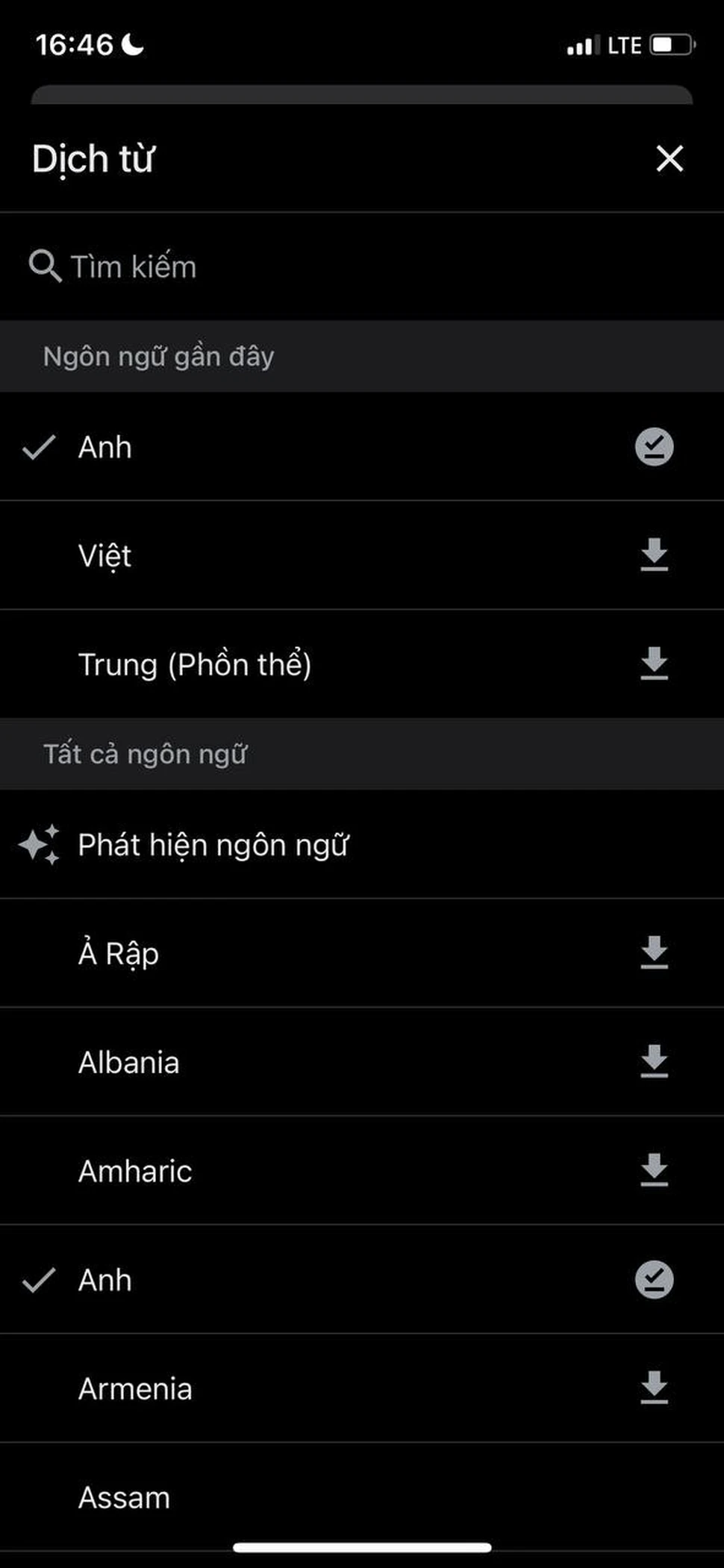This screenshot has height=1568, width=724.
Task: Open the Tất cả ngôn ngữ section header
Action: tap(147, 754)
